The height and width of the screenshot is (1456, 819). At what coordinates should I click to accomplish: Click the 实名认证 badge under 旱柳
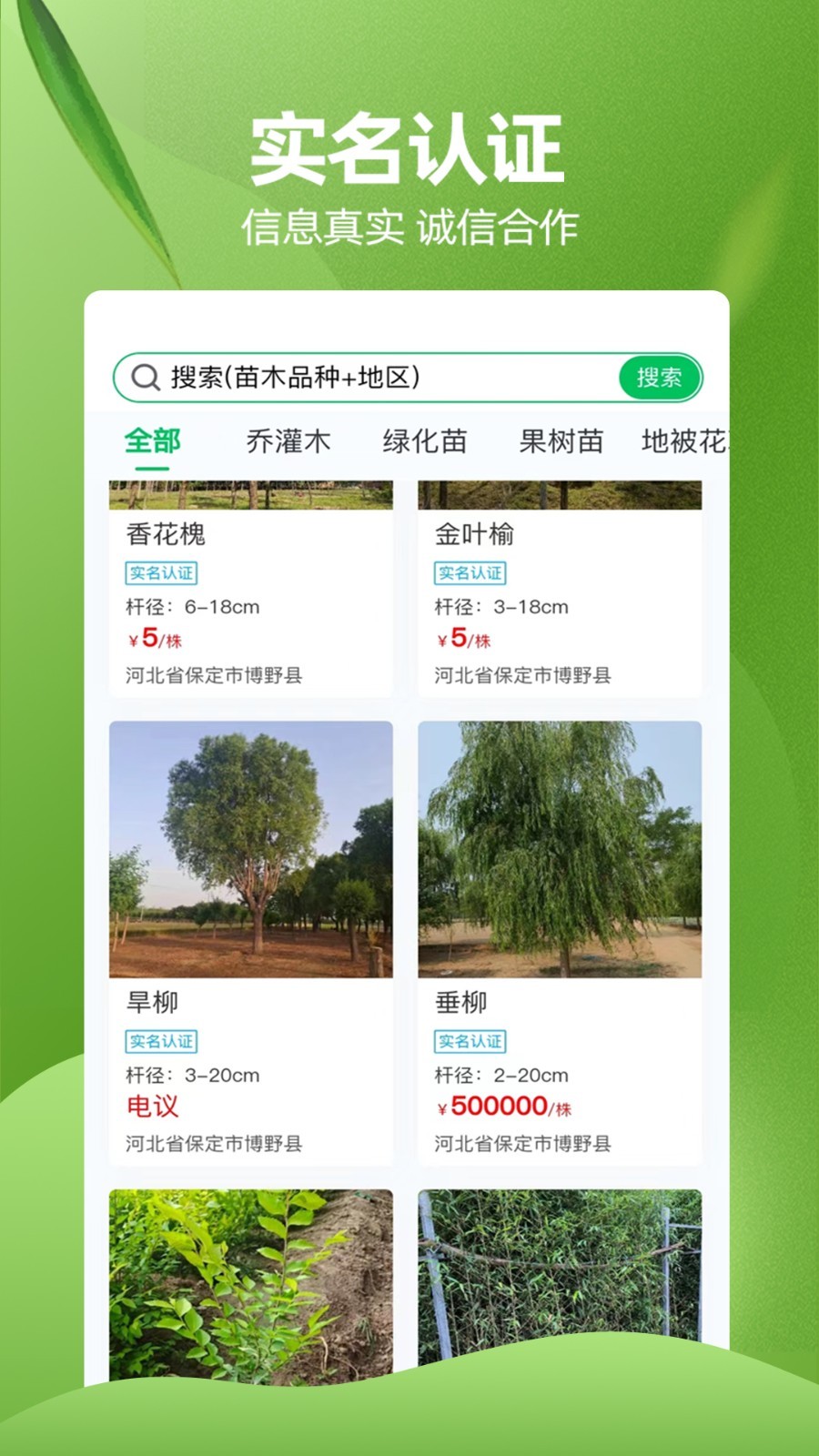click(x=160, y=1041)
